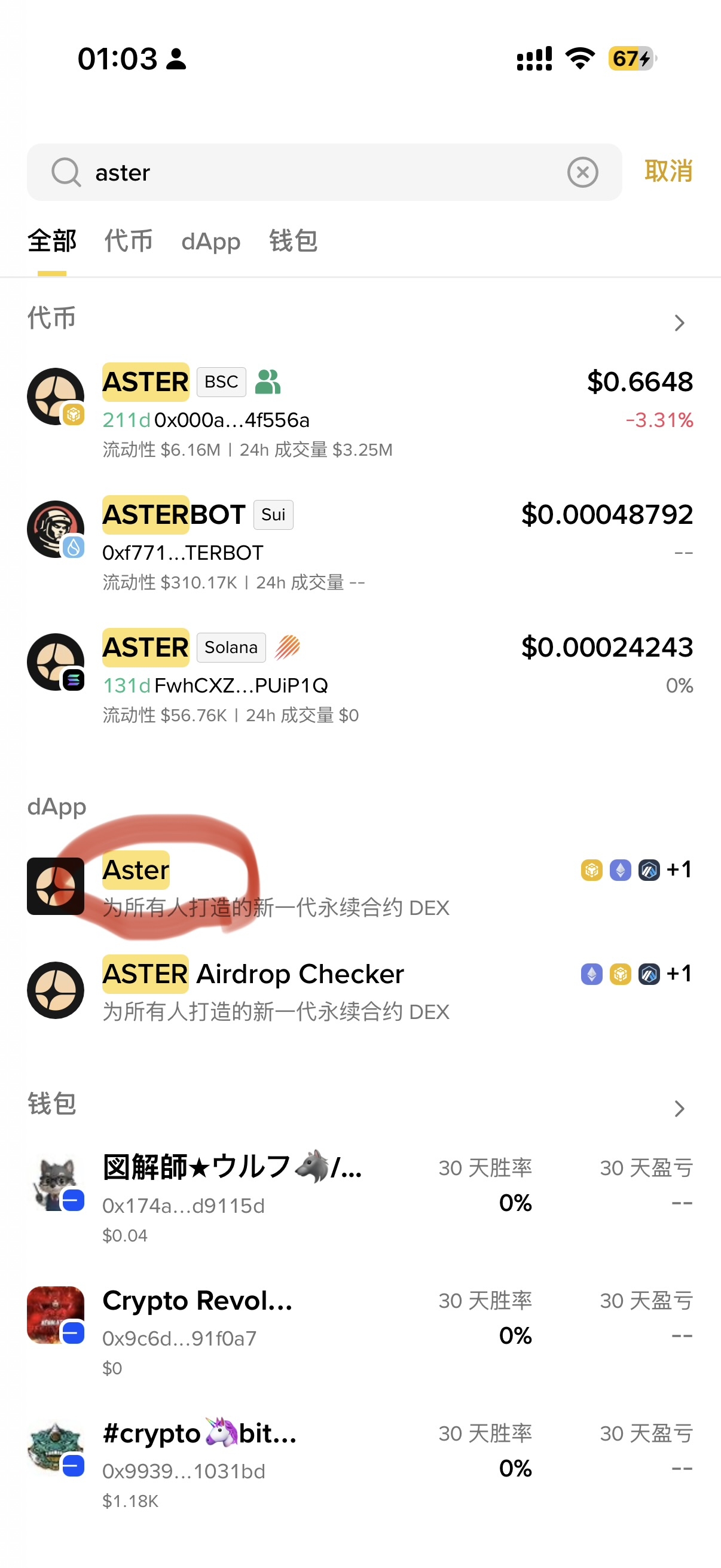This screenshot has height=1568, width=721.
Task: Open the ASTER Airdrop Checker dApp
Action: [359, 990]
